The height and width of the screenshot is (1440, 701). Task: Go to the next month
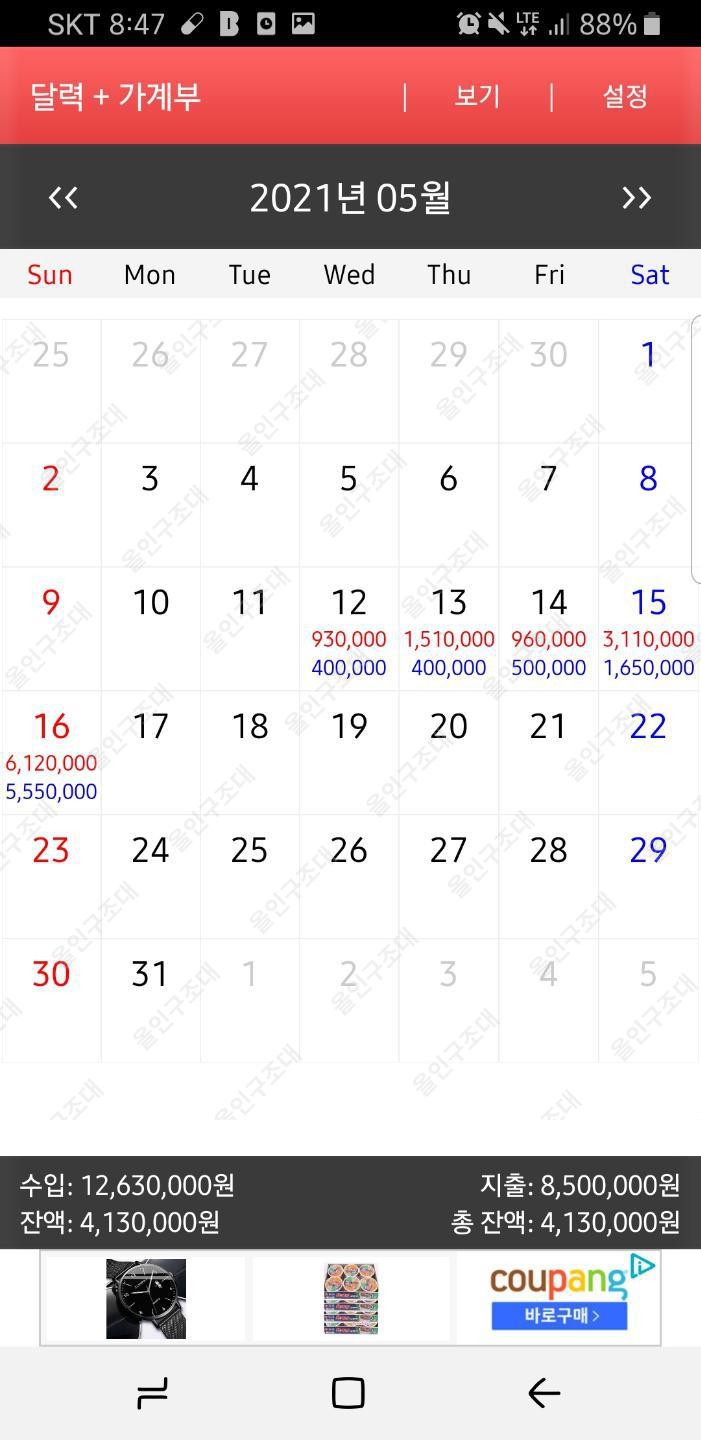pyautogui.click(x=637, y=197)
